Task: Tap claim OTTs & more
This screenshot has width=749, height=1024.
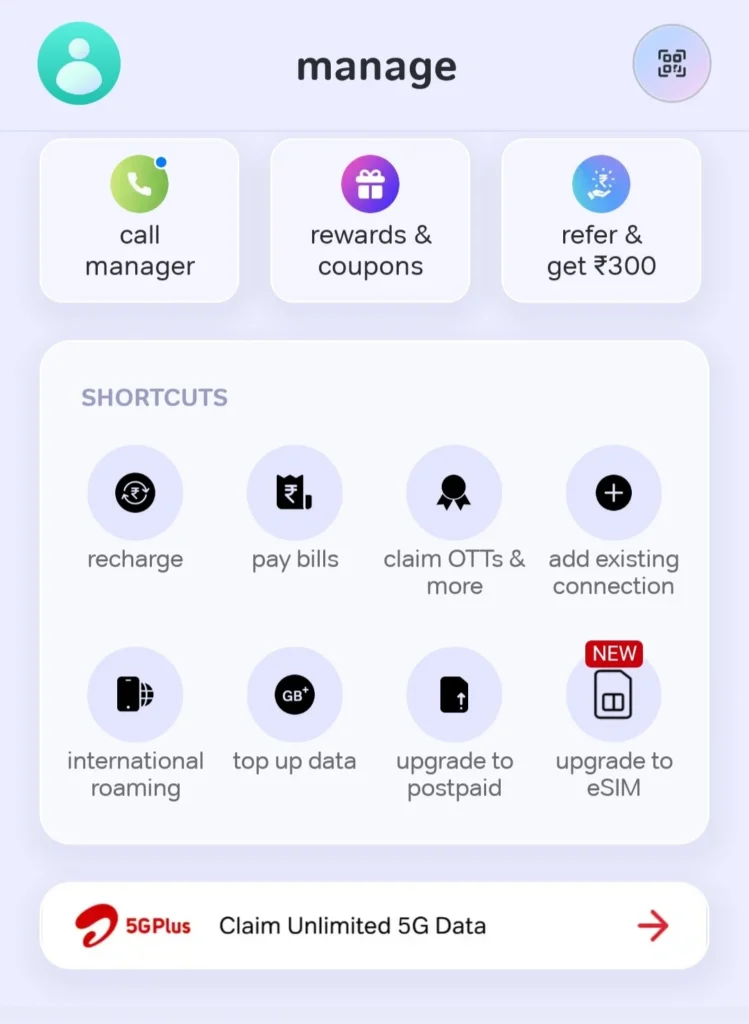Action: pyautogui.click(x=454, y=494)
